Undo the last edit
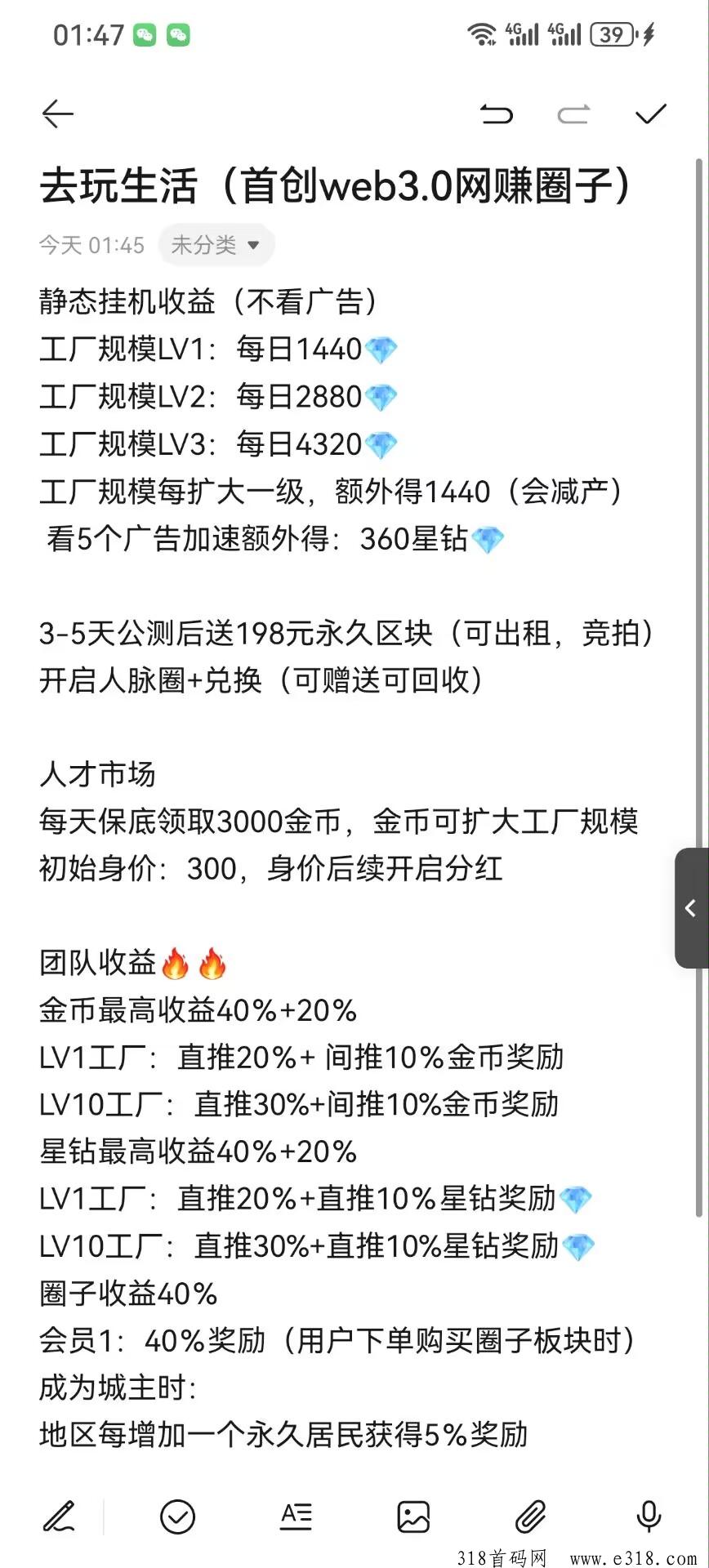Viewport: 709px width, 1568px height. (x=496, y=114)
